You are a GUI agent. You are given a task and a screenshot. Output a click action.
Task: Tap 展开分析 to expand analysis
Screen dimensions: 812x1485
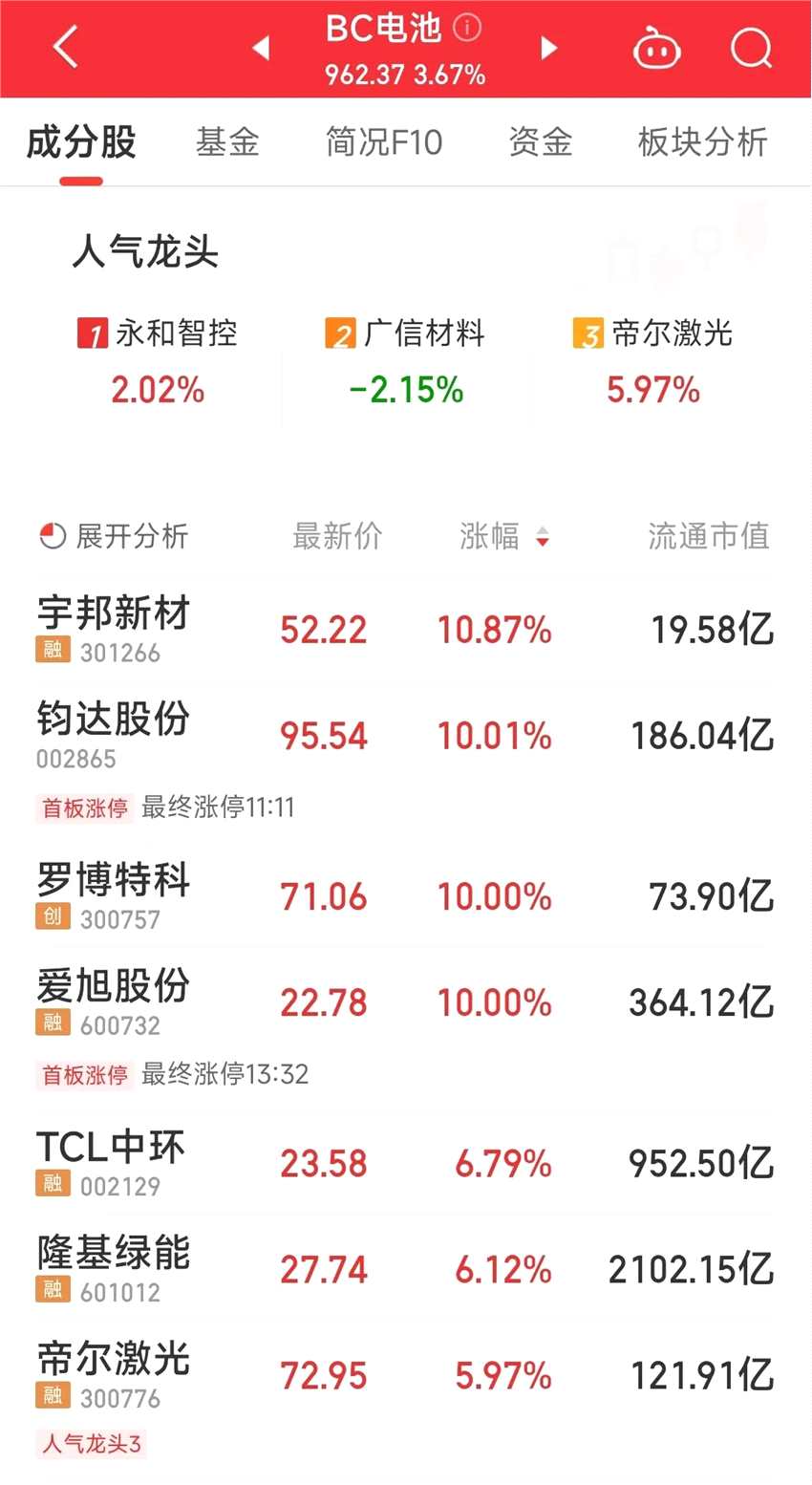115,536
